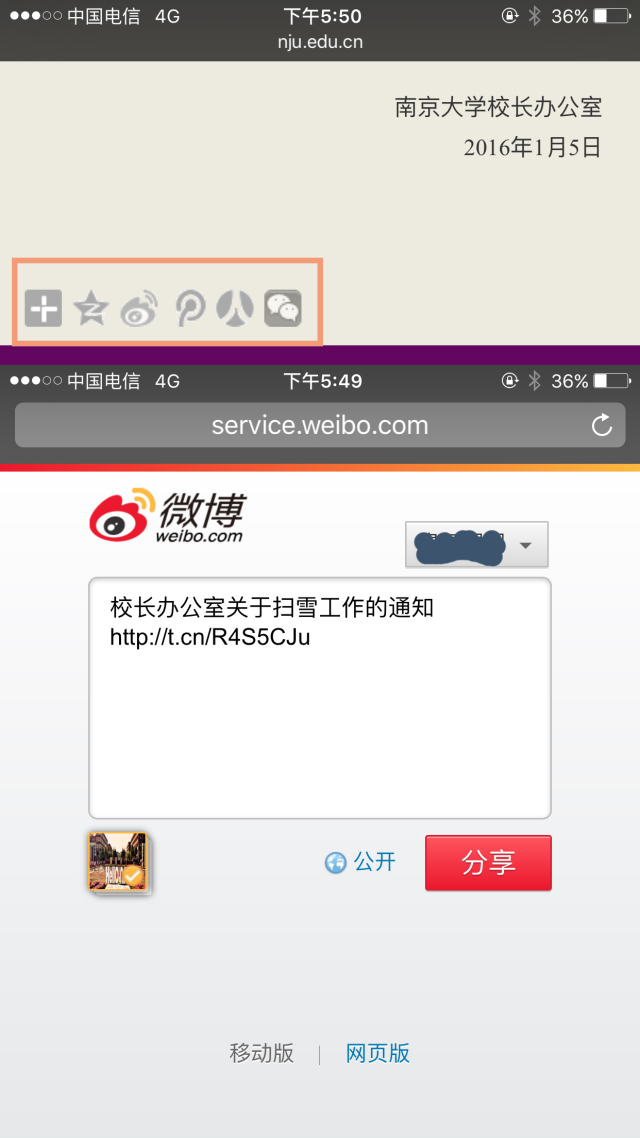Tap the service.weibo.com address bar
Screen dimensions: 640x1138
(x=320, y=425)
